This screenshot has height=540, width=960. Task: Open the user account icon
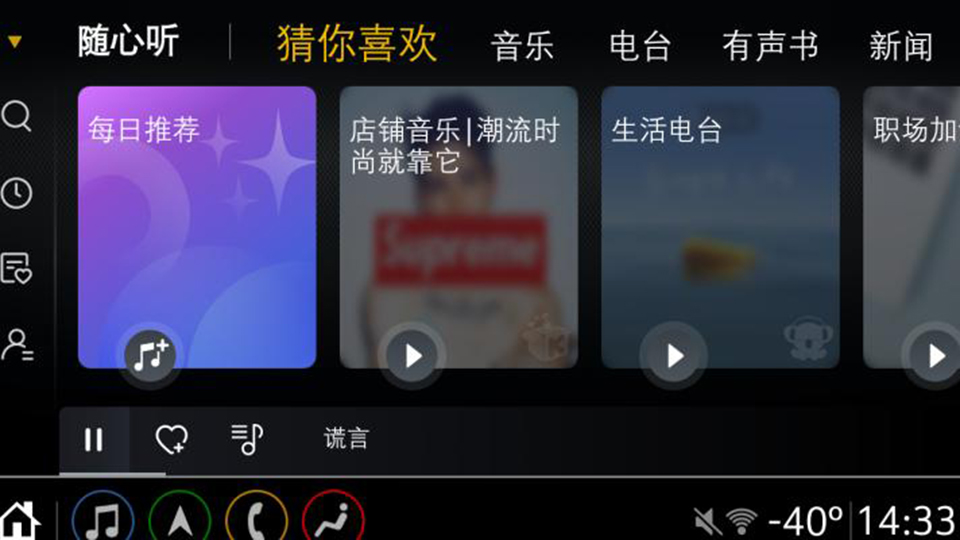pos(17,344)
